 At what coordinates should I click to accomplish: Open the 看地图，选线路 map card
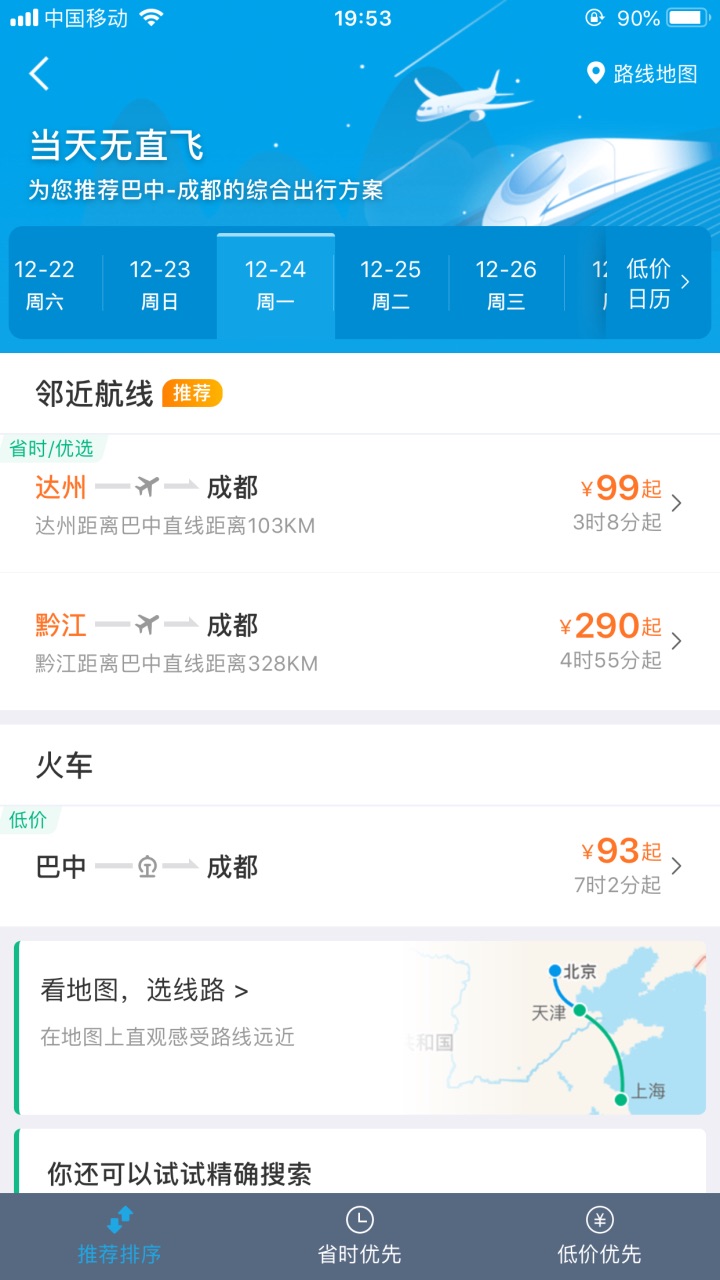[x=360, y=1028]
